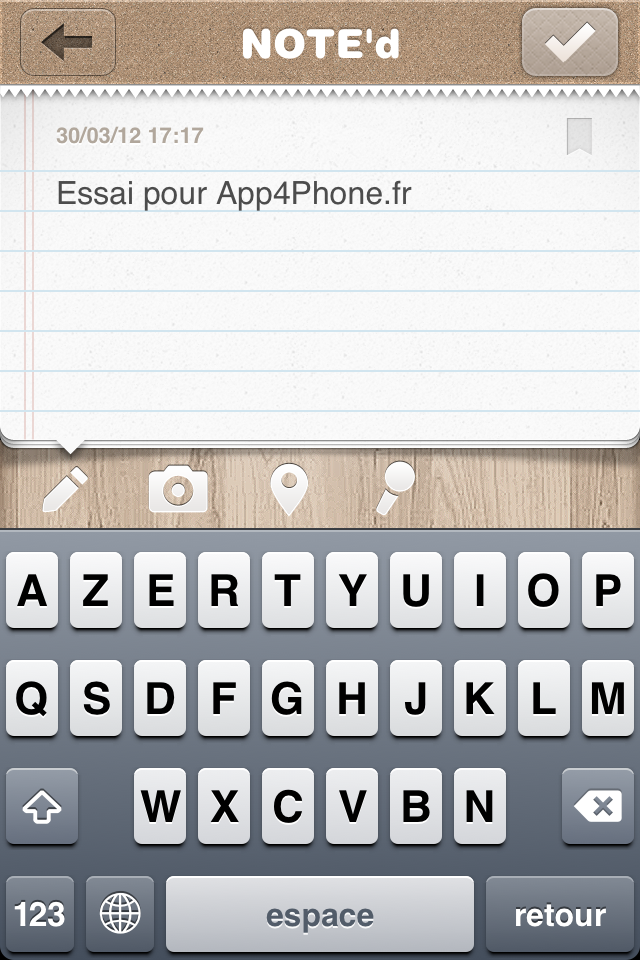Tap the backspace key on the keyboard
This screenshot has height=960, width=640.
click(598, 806)
